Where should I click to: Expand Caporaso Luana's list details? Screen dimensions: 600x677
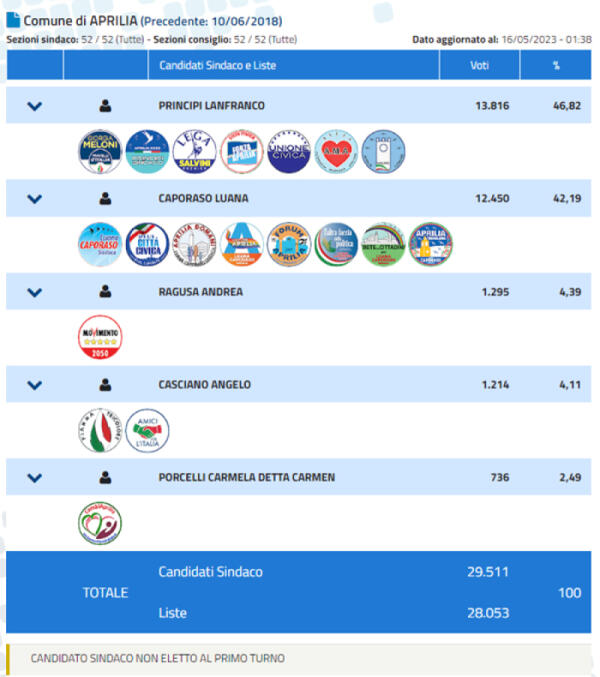point(35,199)
